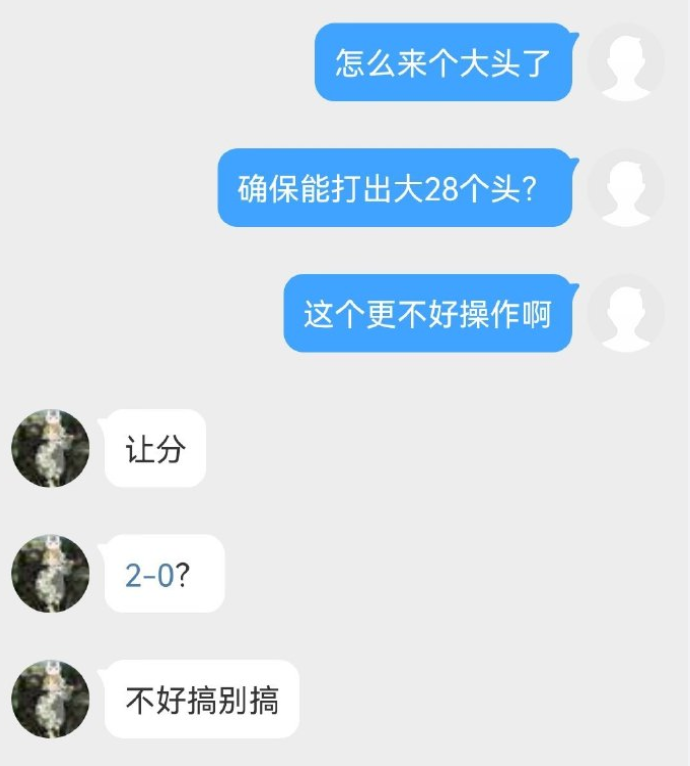Image resolution: width=690 pixels, height=766 pixels.
Task: Tap the cat avatar next to "不好搞别搞"
Action: 50,699
